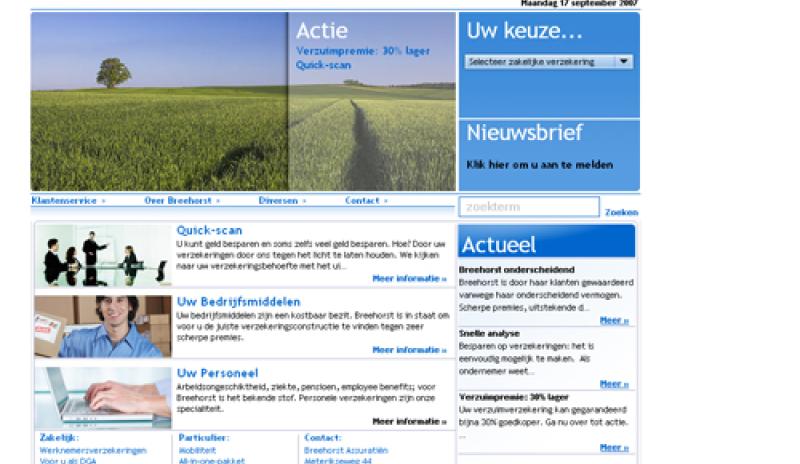This screenshot has width=800, height=464.
Task: Open the Mobiliteit link
Action: tap(199, 451)
